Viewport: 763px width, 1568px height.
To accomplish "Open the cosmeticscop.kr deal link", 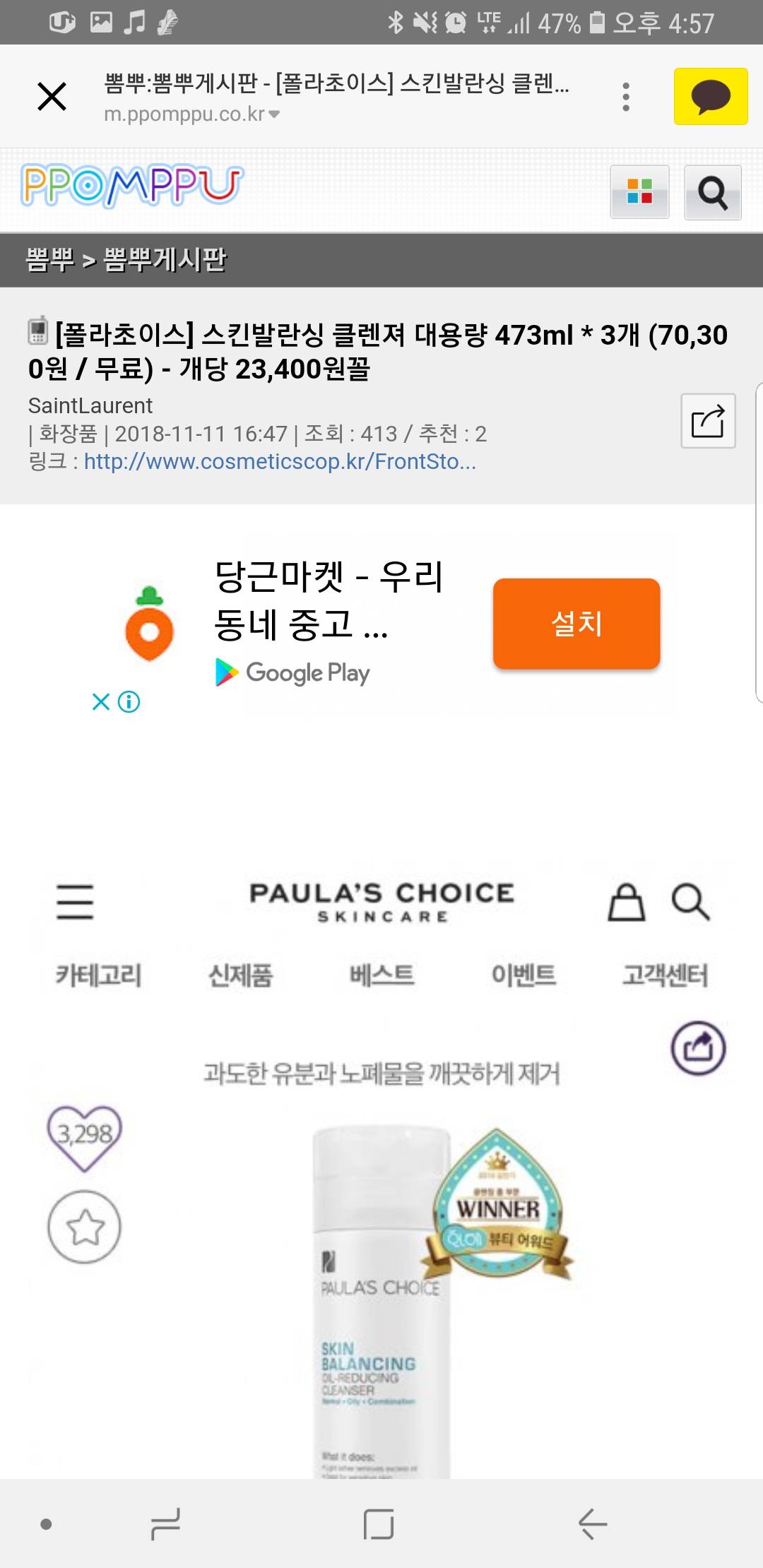I will tap(280, 461).
